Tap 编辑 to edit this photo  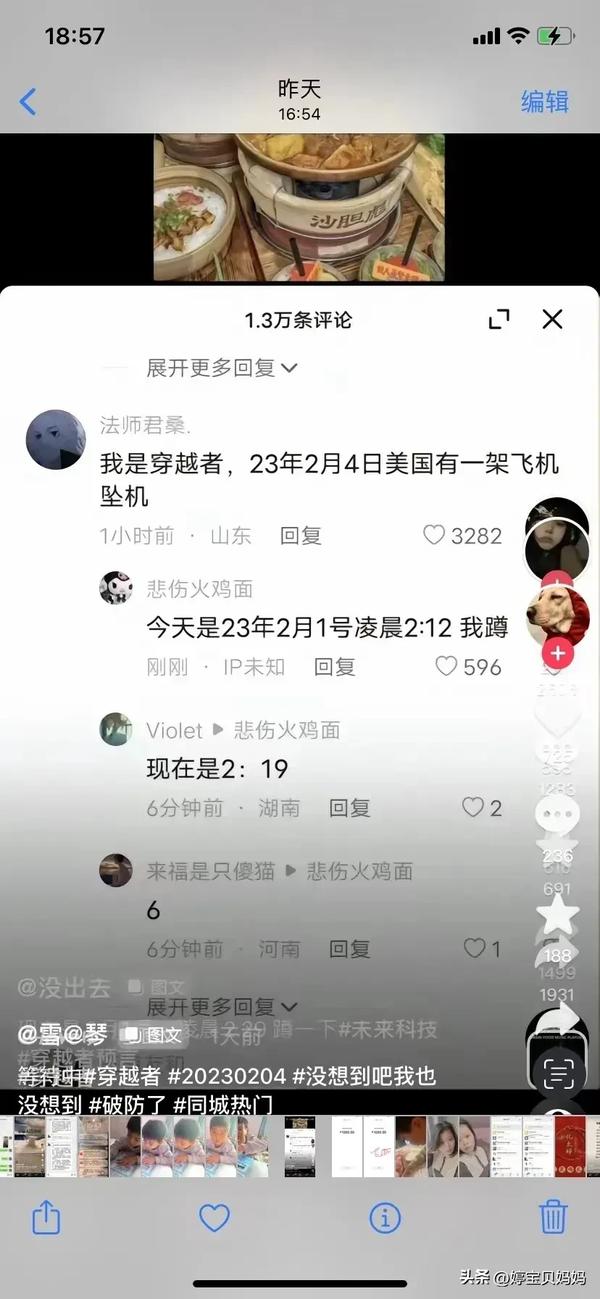click(544, 101)
